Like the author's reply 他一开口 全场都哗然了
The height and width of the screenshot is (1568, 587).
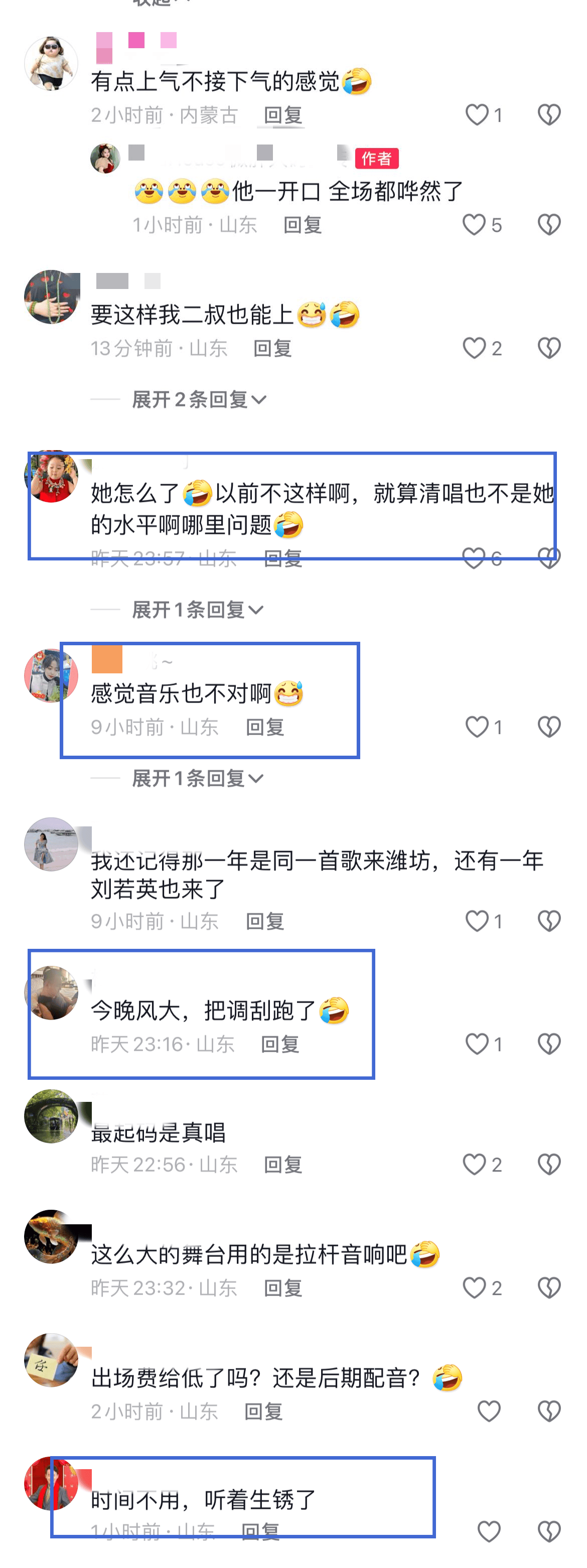pos(474,225)
